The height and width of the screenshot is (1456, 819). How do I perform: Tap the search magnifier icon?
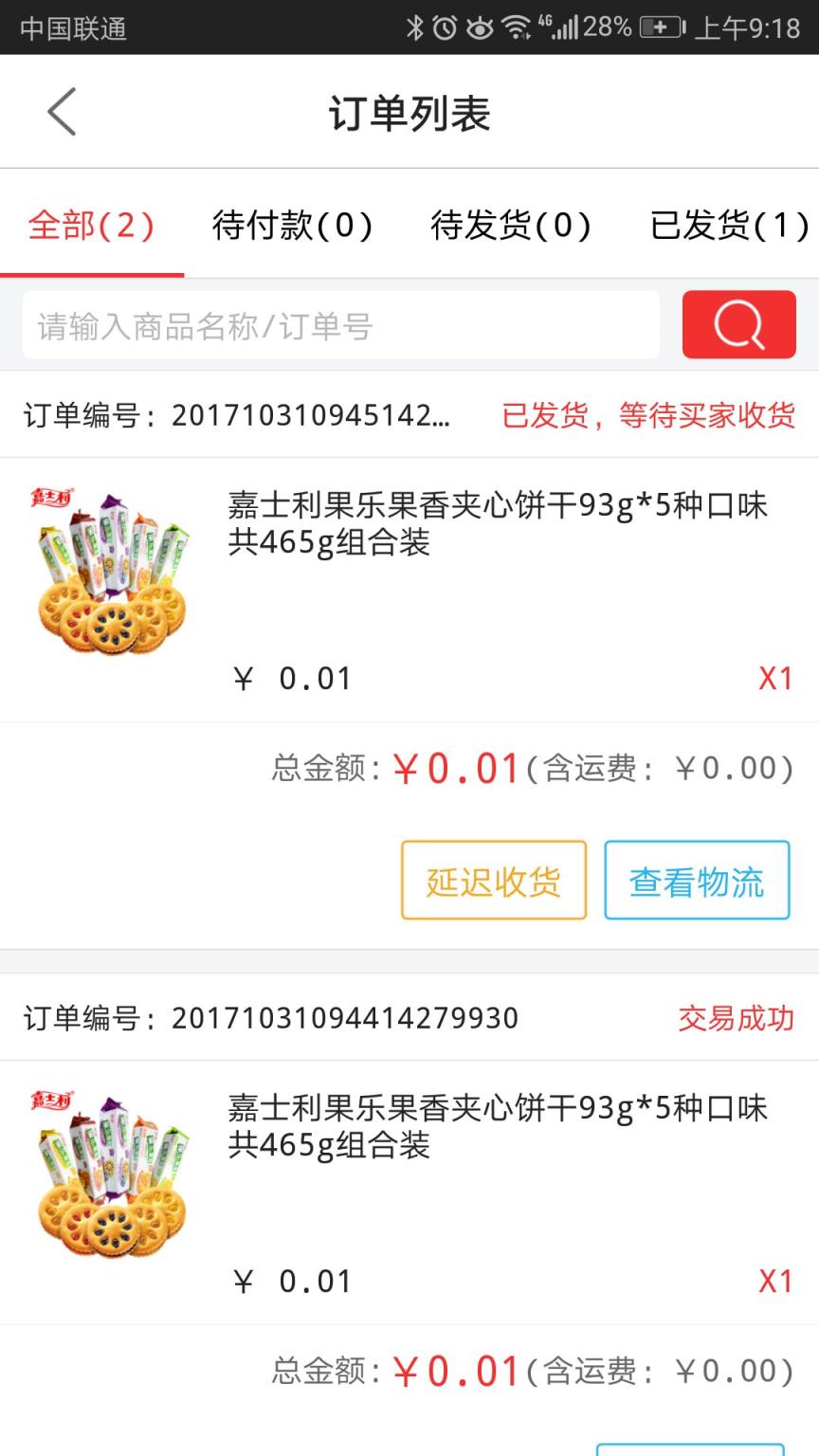coord(738,324)
